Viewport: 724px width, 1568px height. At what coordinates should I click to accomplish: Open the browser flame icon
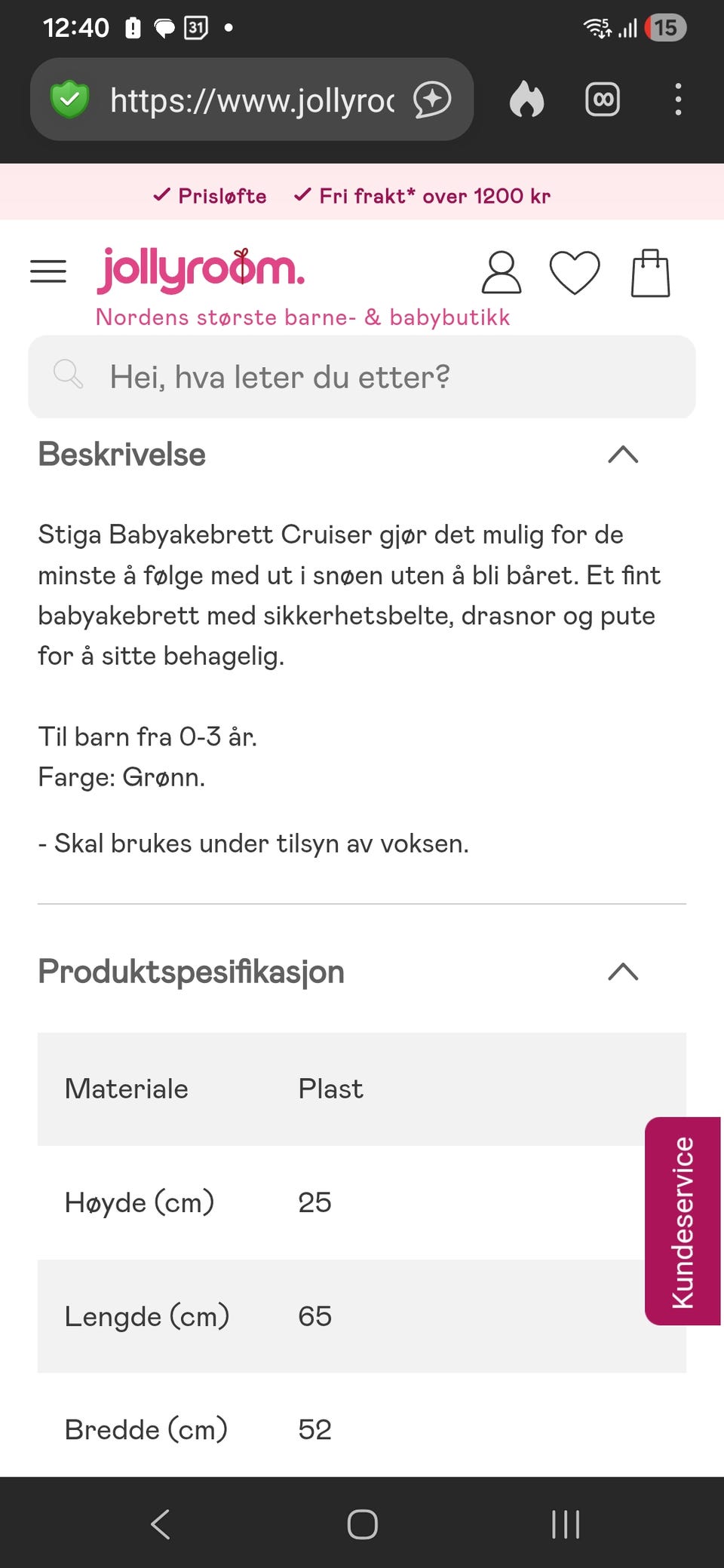pyautogui.click(x=528, y=100)
